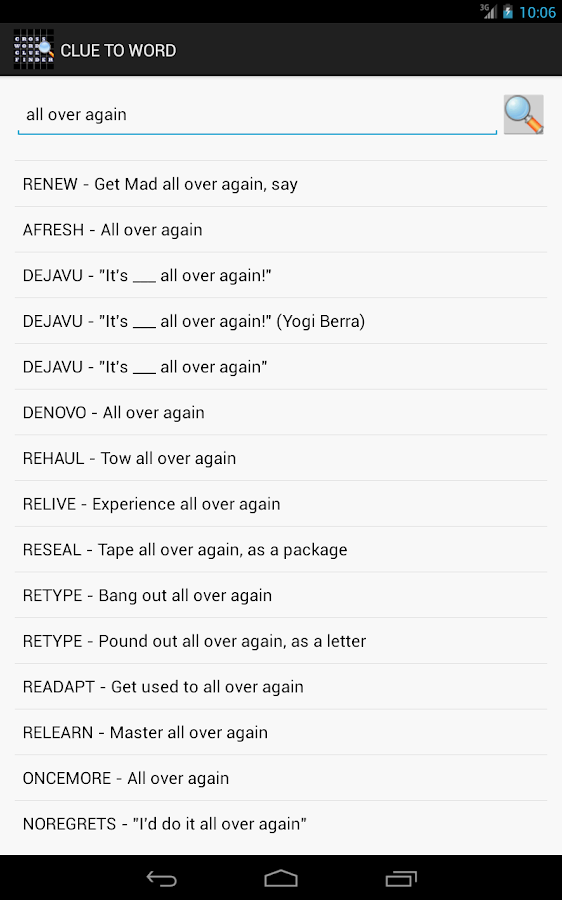The image size is (562, 900).
Task: Select RETYPE - Bang out all over again
Action: (281, 595)
